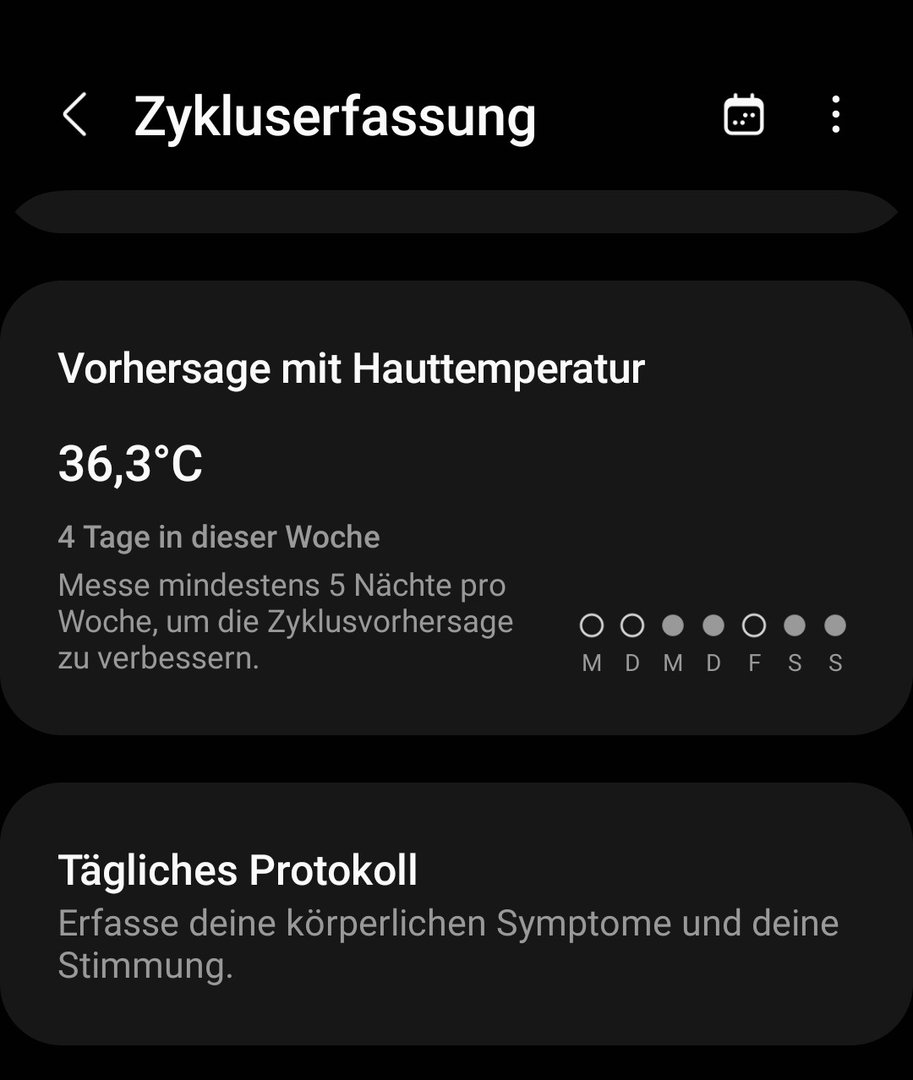Open the calendar view icon

743,115
